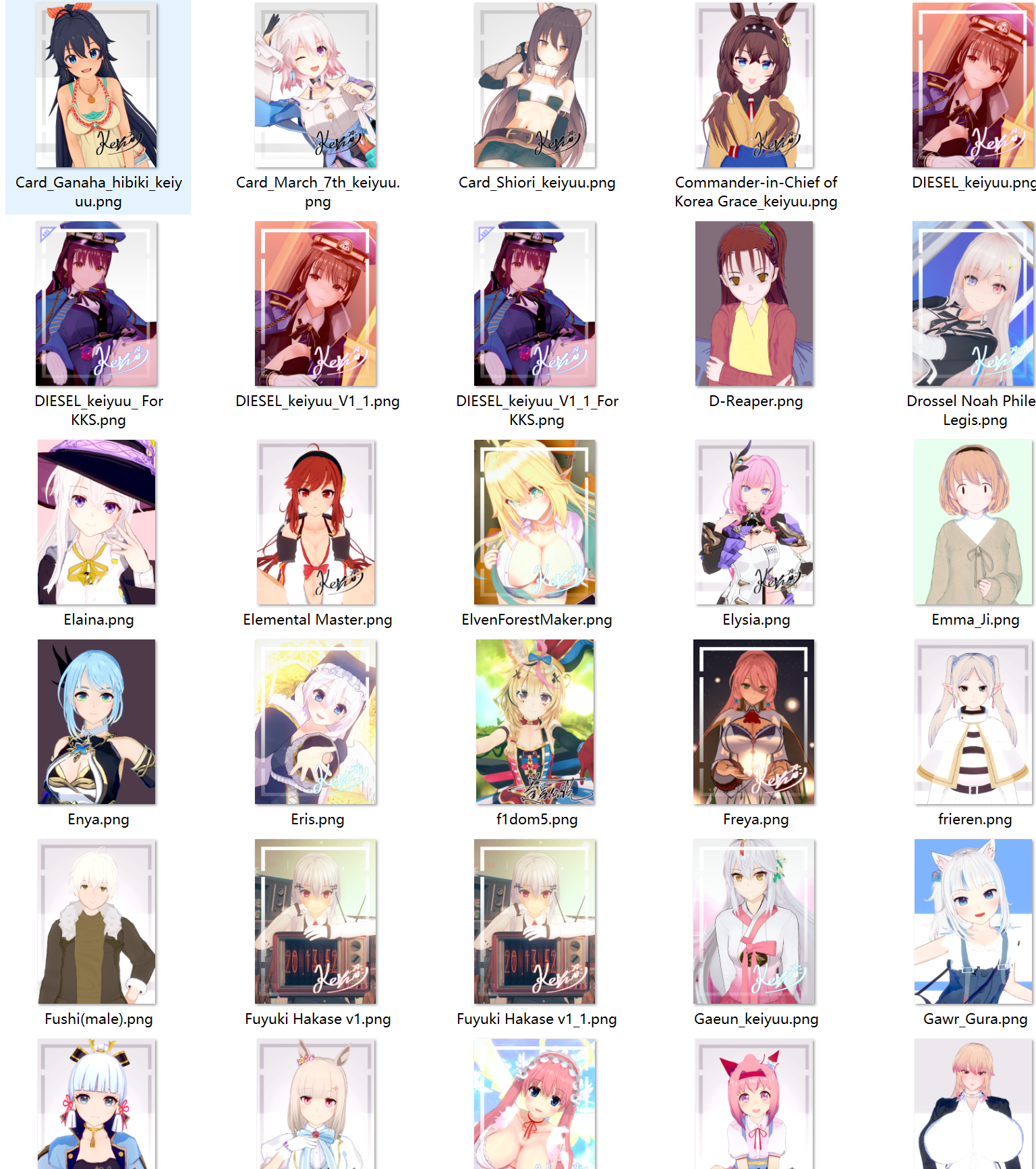Select the Card_March_7th_keiyuu.png image
1036x1169 pixels.
316,86
